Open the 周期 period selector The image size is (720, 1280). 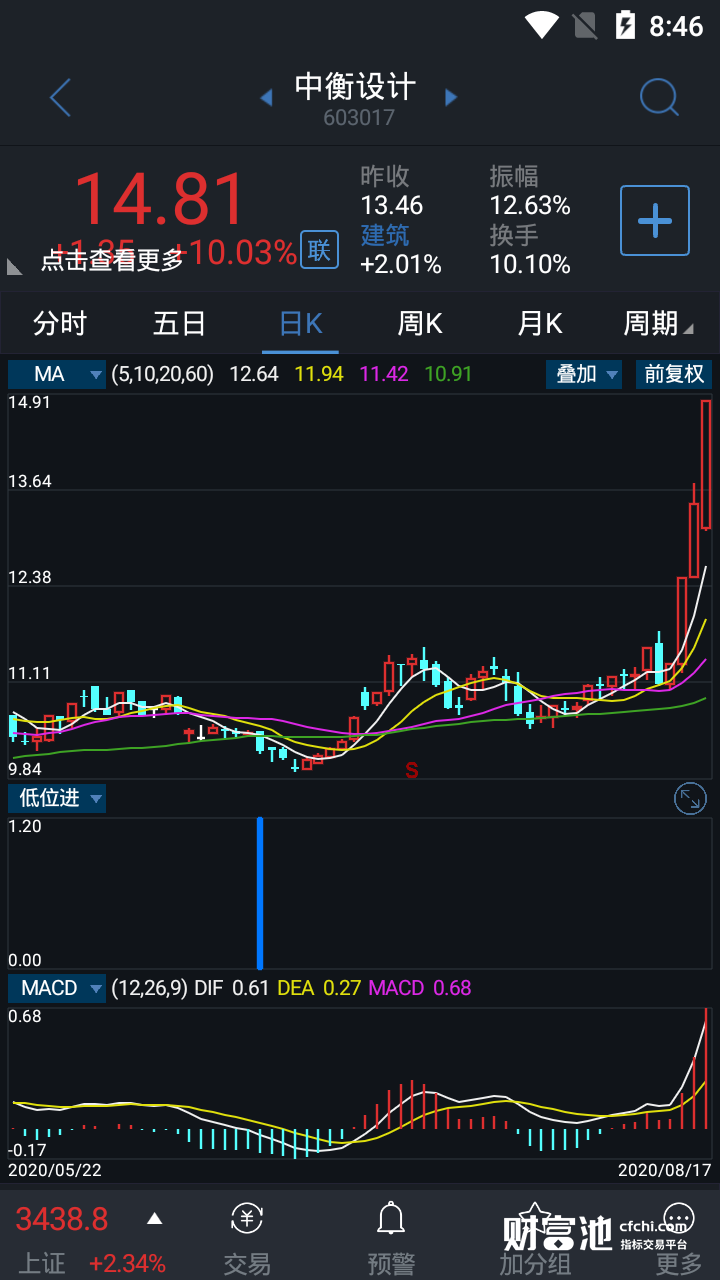coord(657,324)
